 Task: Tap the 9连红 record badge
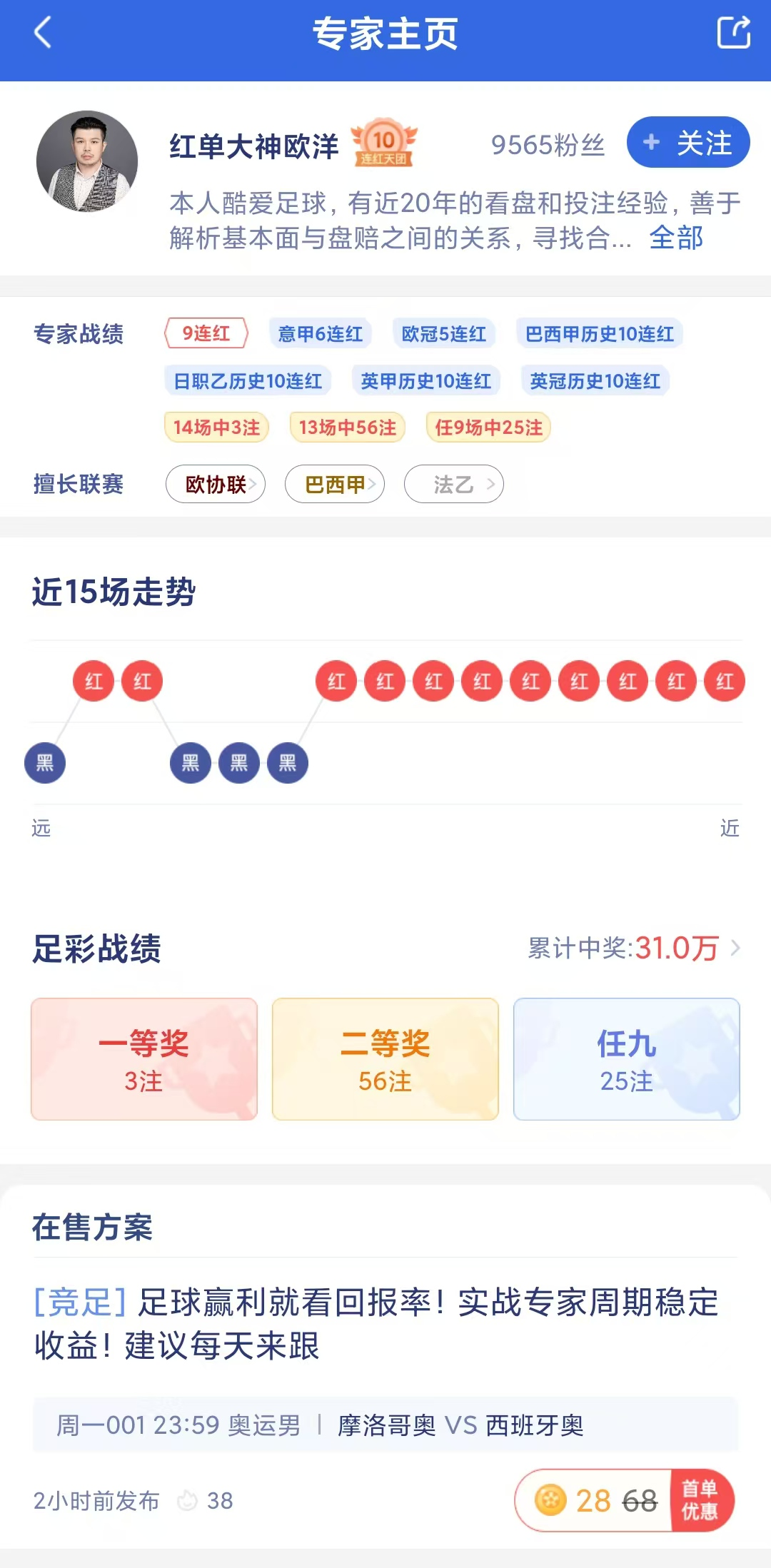click(206, 333)
